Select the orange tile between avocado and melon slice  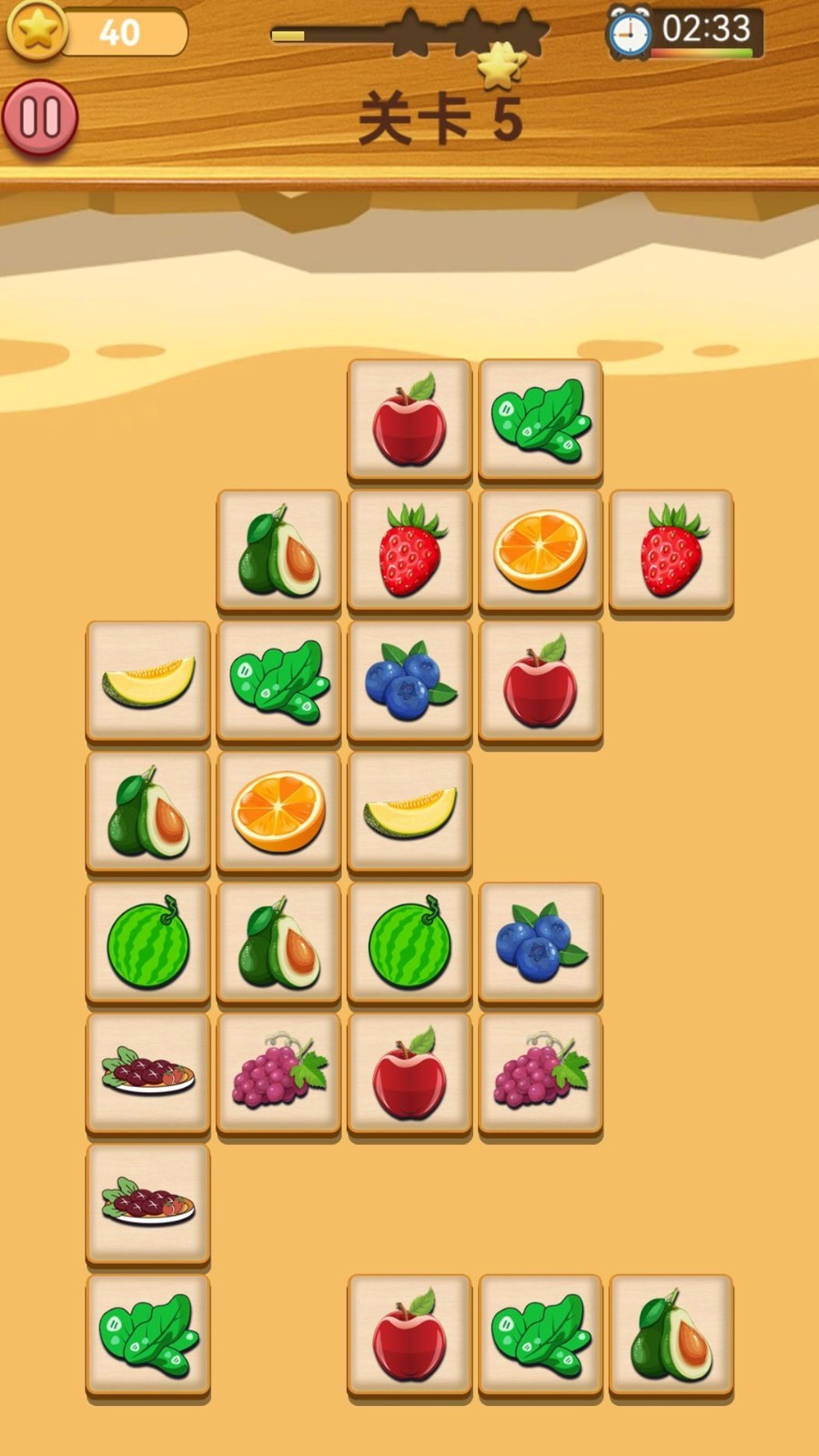(278, 812)
